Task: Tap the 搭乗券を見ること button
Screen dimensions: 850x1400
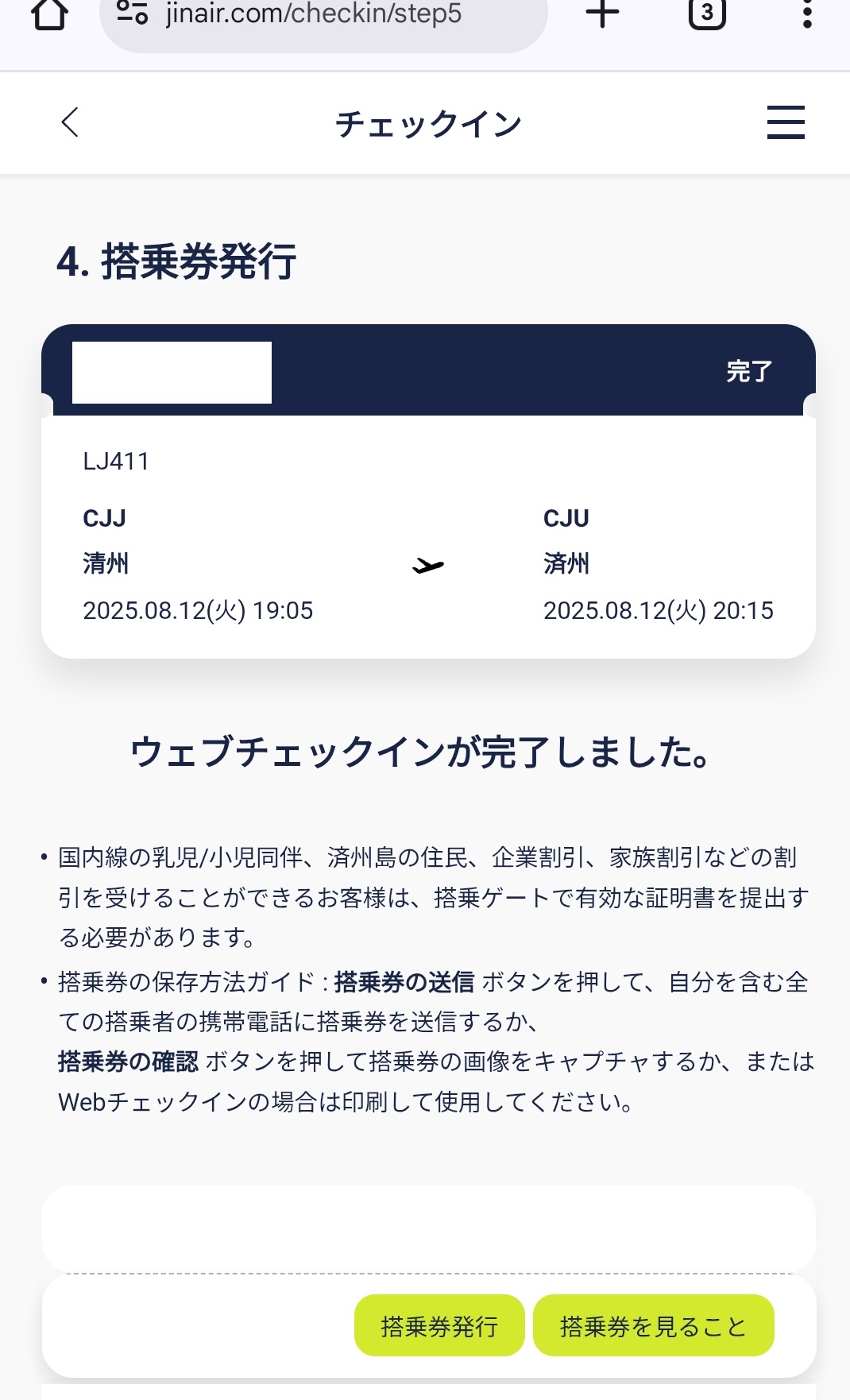Action: (653, 1325)
